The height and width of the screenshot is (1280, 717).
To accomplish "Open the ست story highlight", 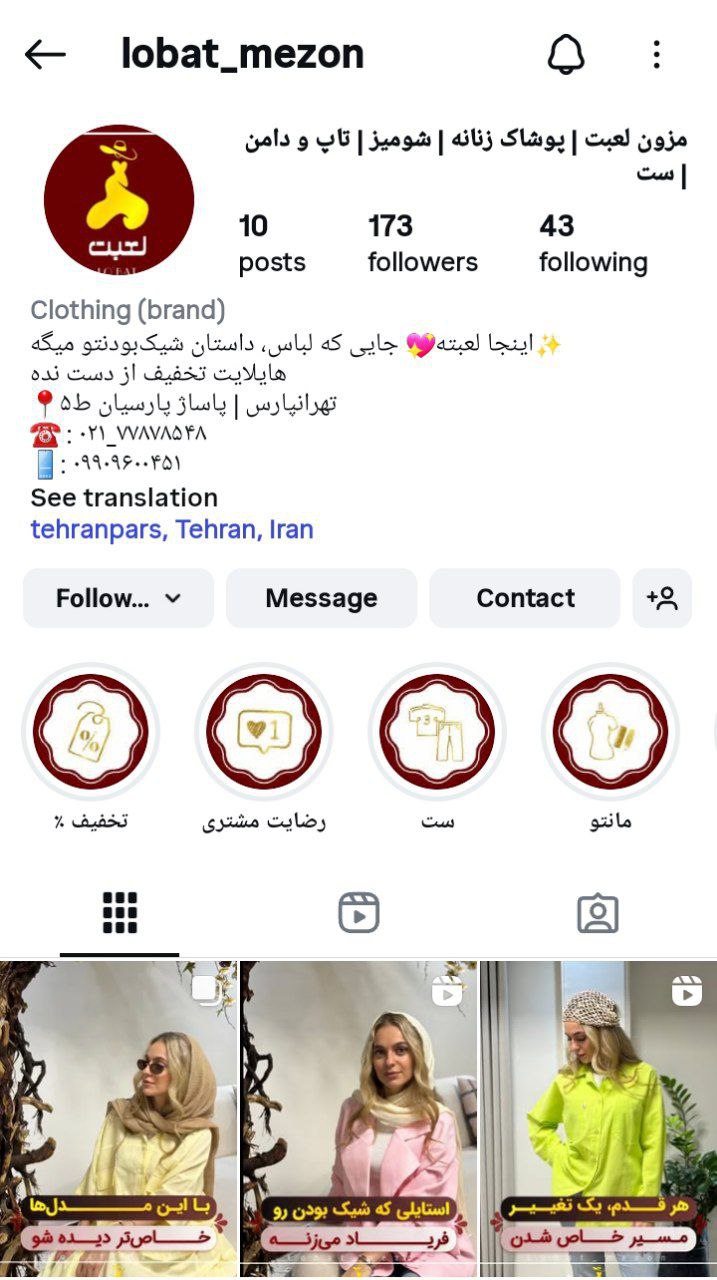I will [437, 732].
